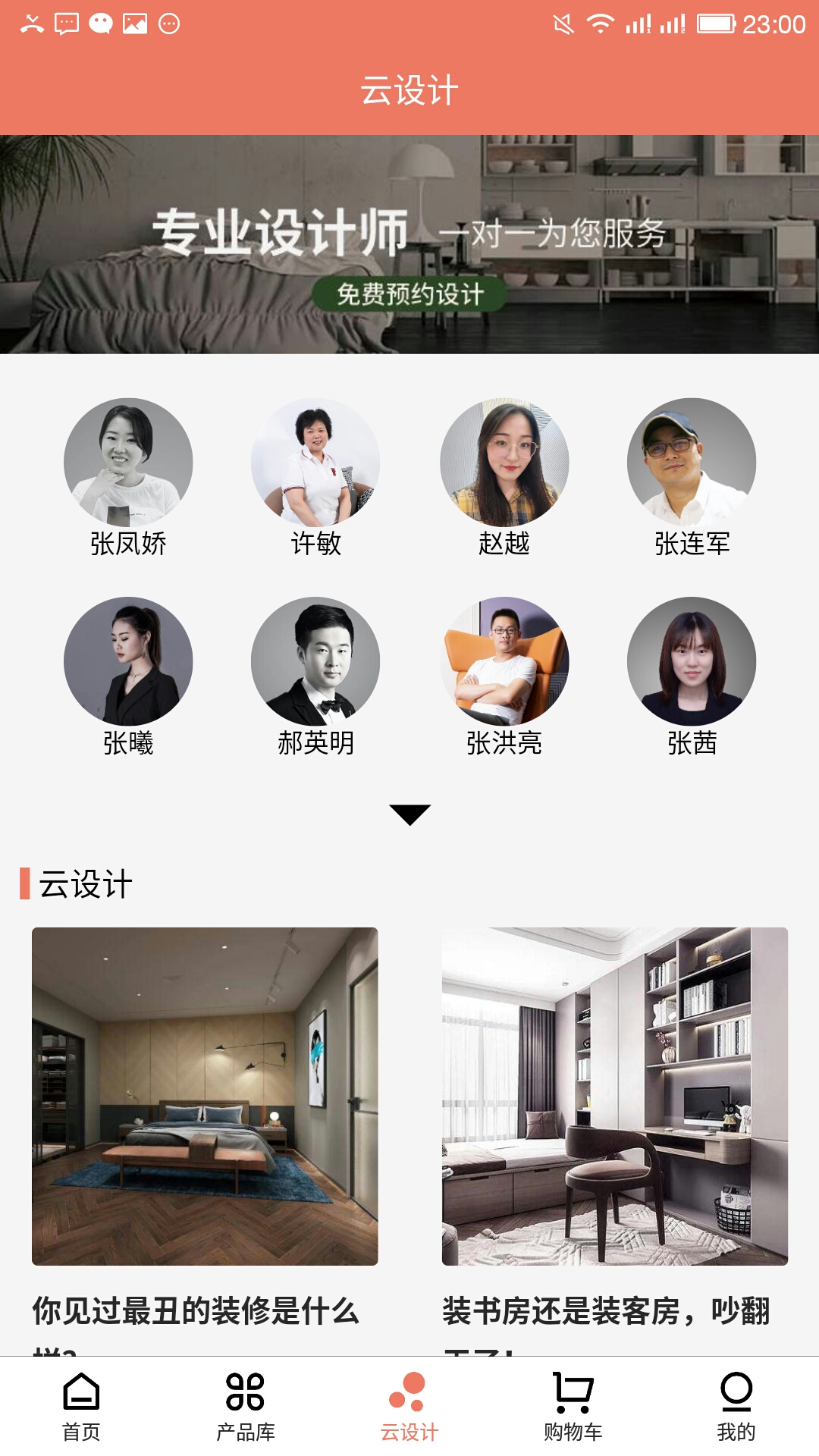
Task: Expand the designer list with down arrow
Action: [x=409, y=814]
